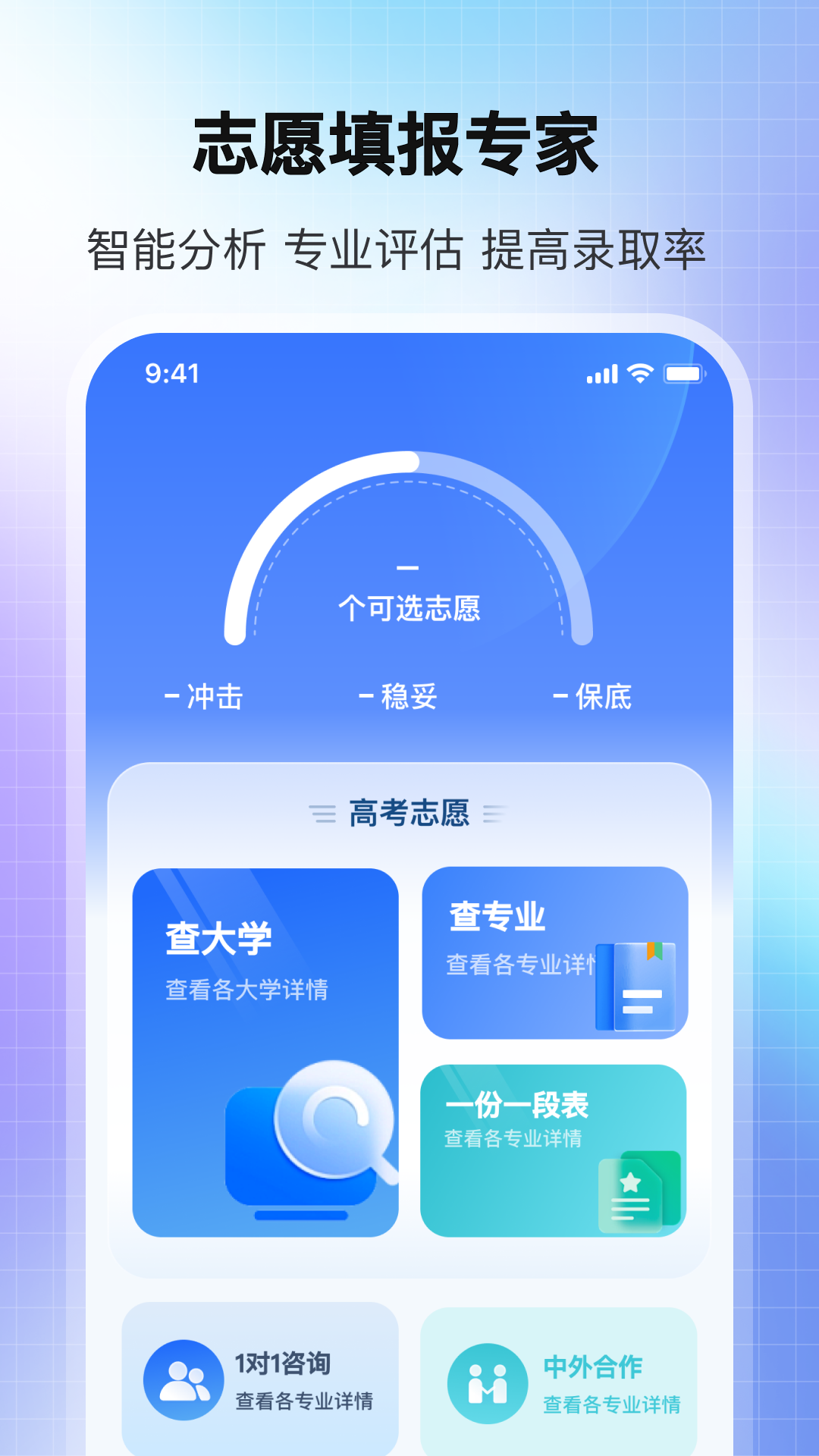Click the 9:41 clock in the status bar
819x1456 pixels.
click(170, 372)
